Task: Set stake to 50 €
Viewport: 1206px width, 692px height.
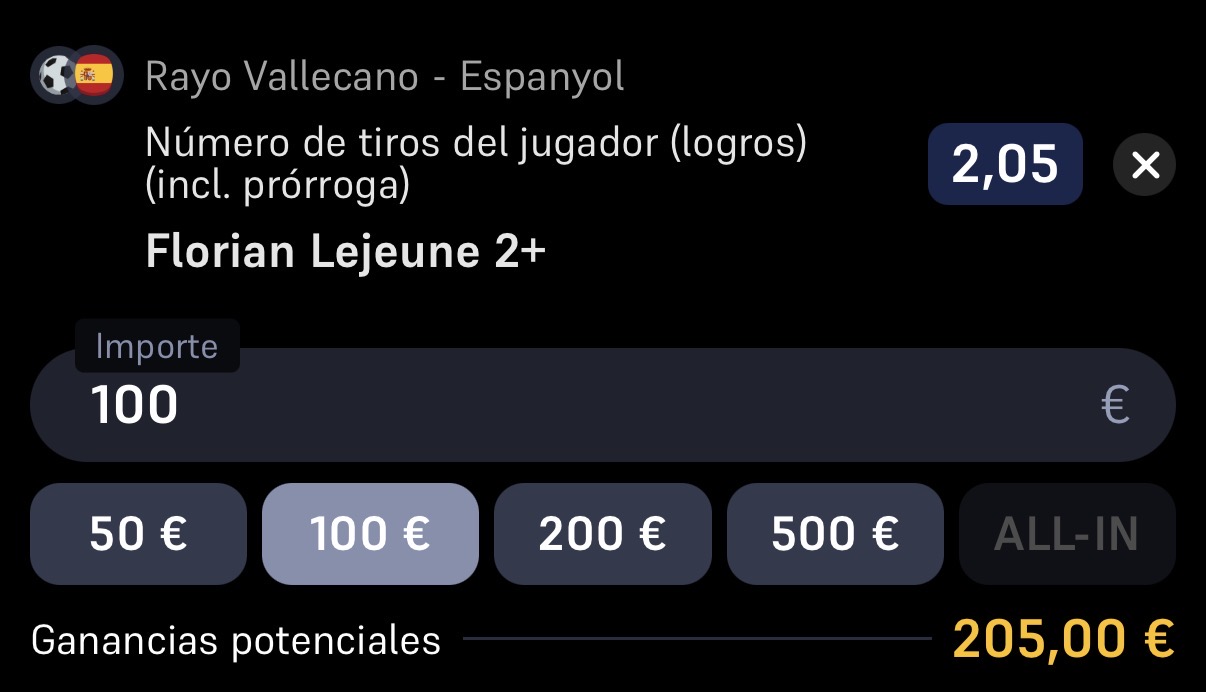Action: (138, 534)
